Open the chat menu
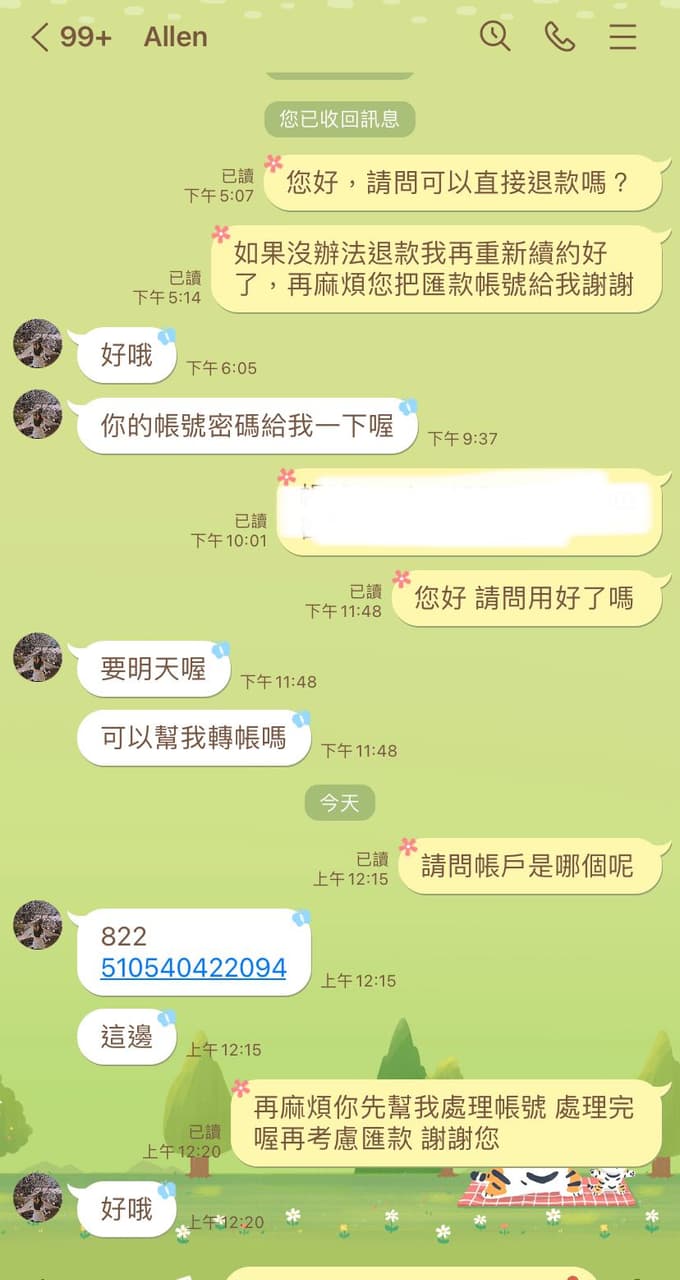 623,37
